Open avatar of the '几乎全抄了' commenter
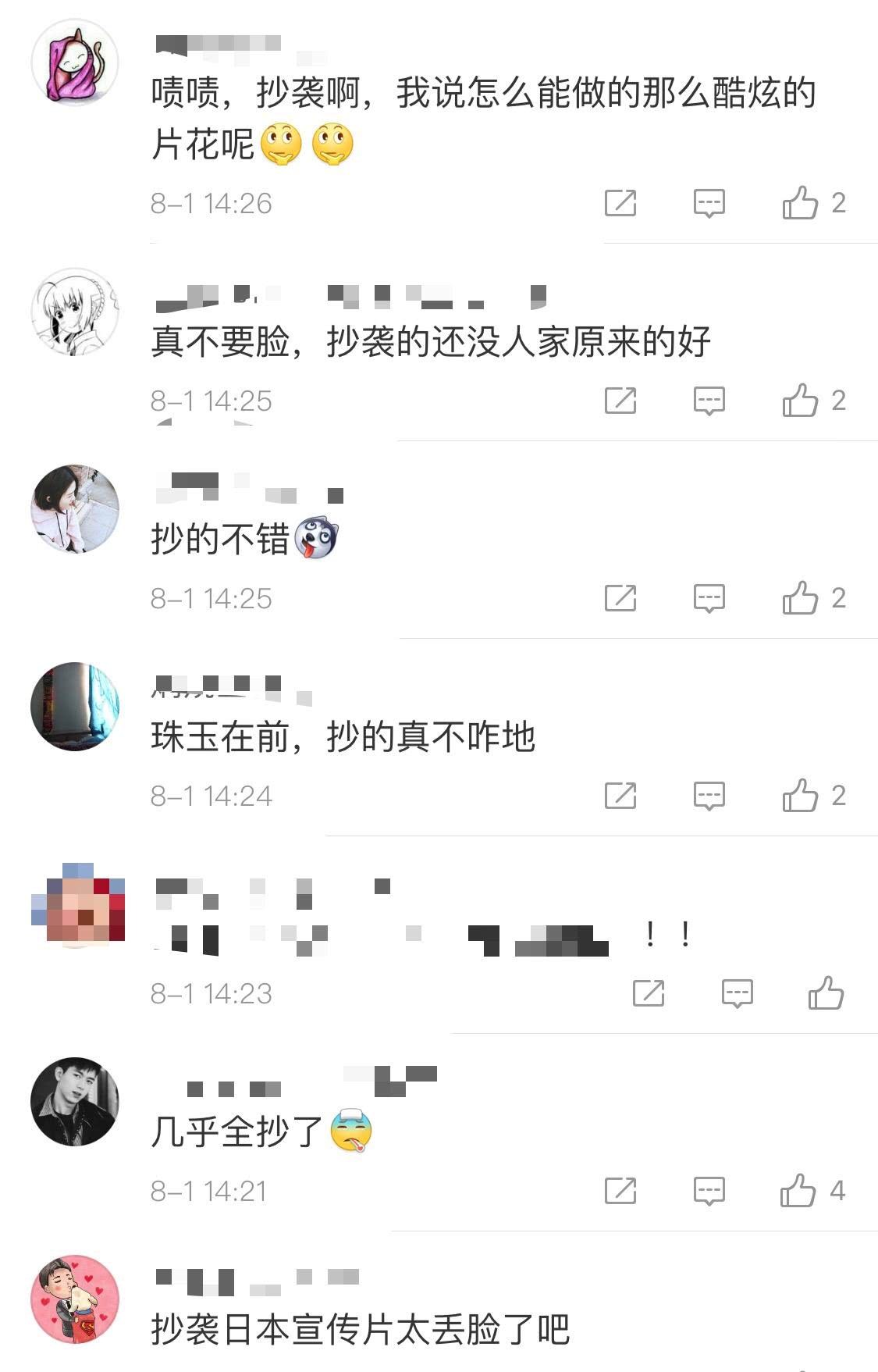878x1372 pixels. tap(75, 1102)
